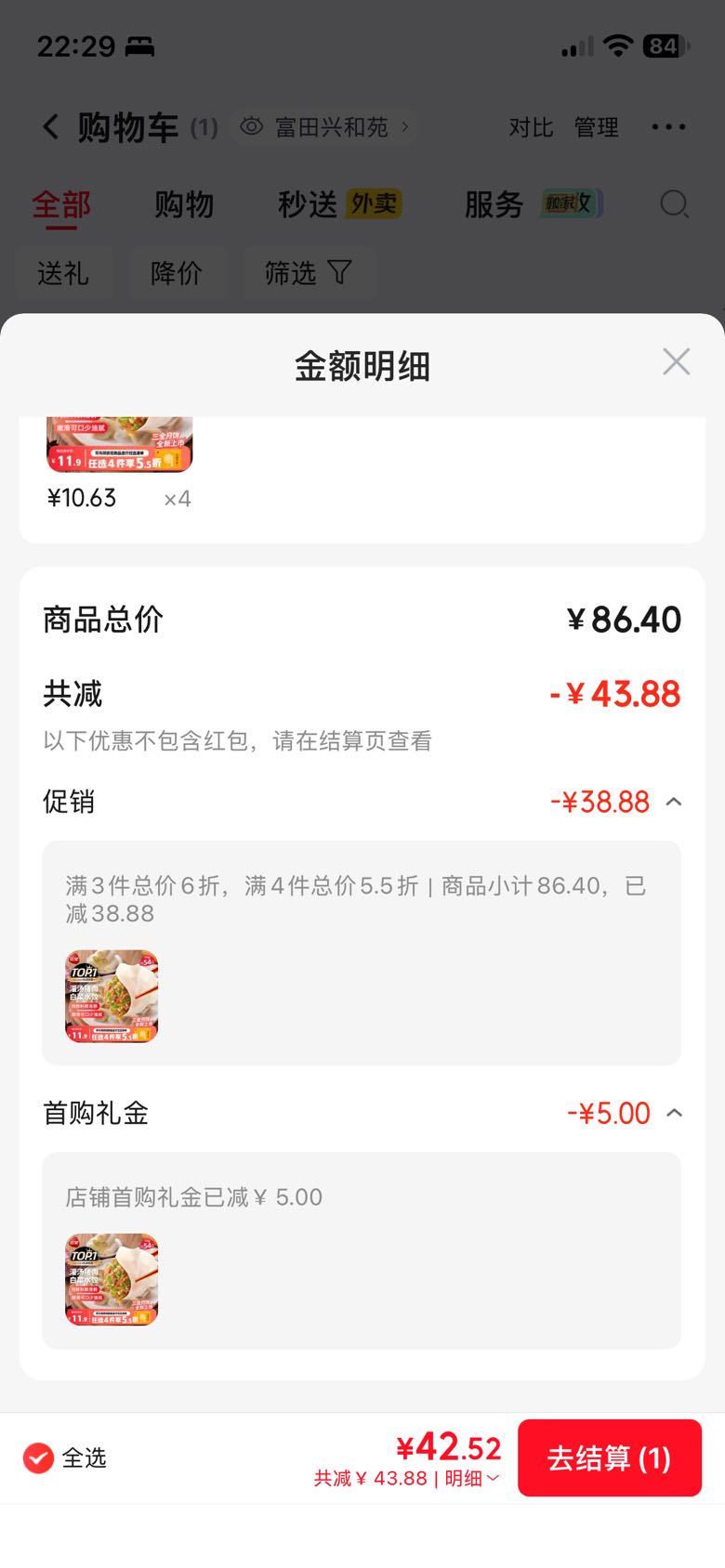Go back from the shopping cart

51,127
